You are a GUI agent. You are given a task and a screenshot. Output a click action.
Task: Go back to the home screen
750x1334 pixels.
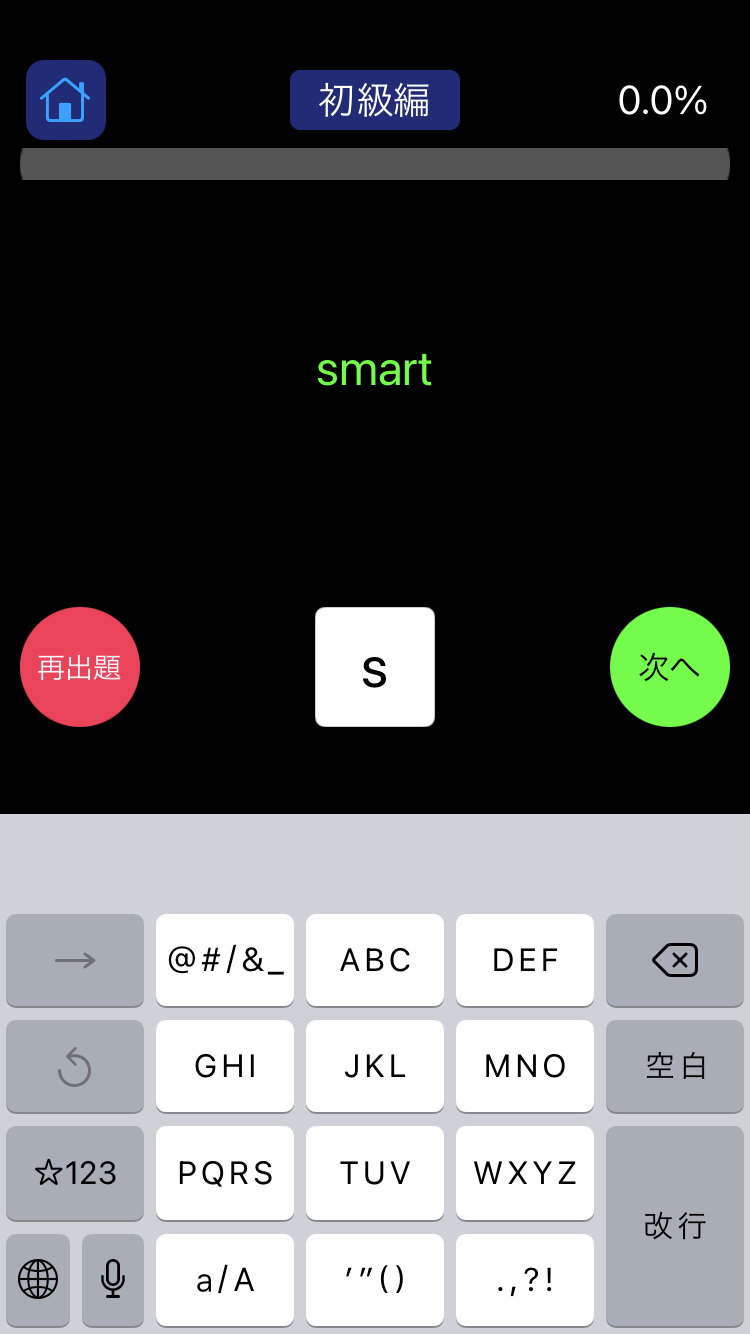coord(66,100)
